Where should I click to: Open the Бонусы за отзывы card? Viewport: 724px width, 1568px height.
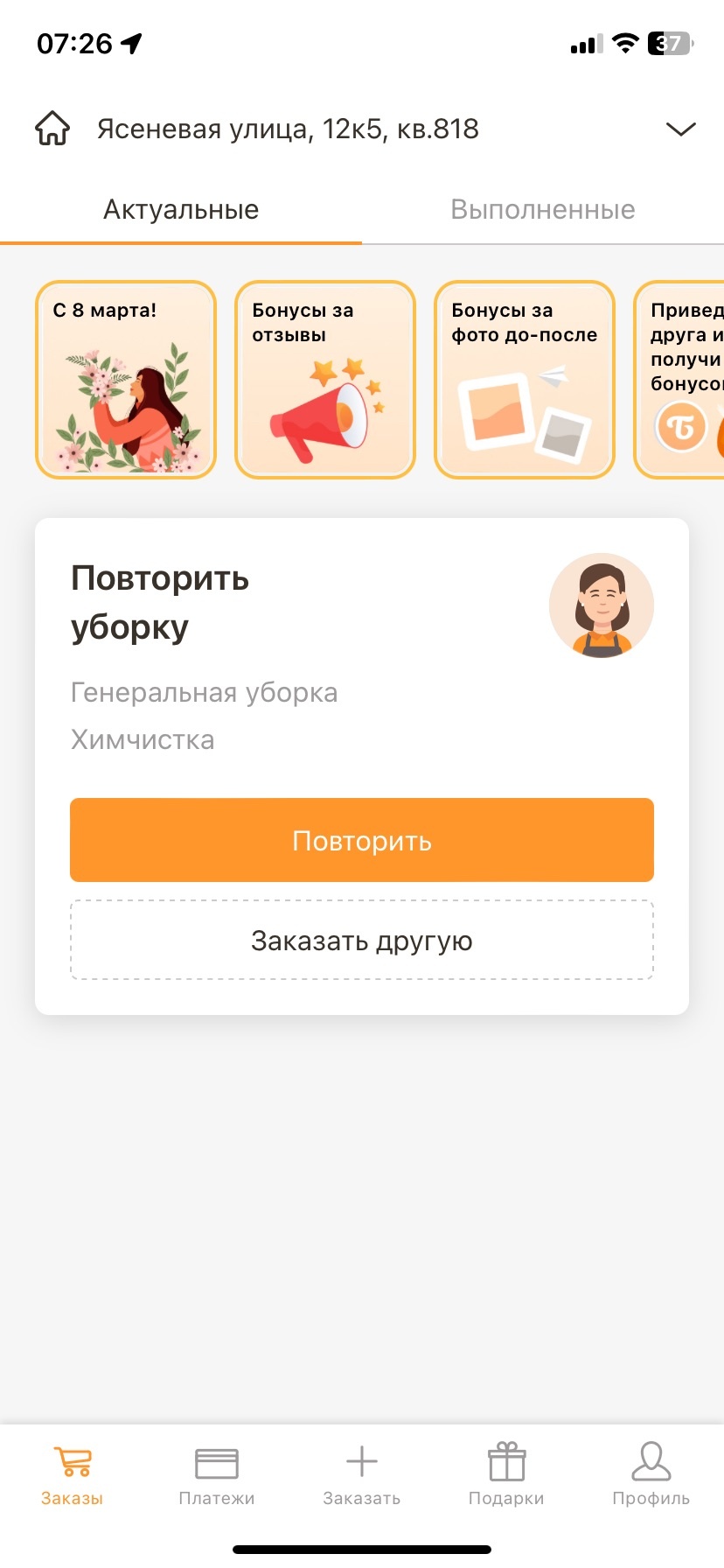[x=325, y=380]
